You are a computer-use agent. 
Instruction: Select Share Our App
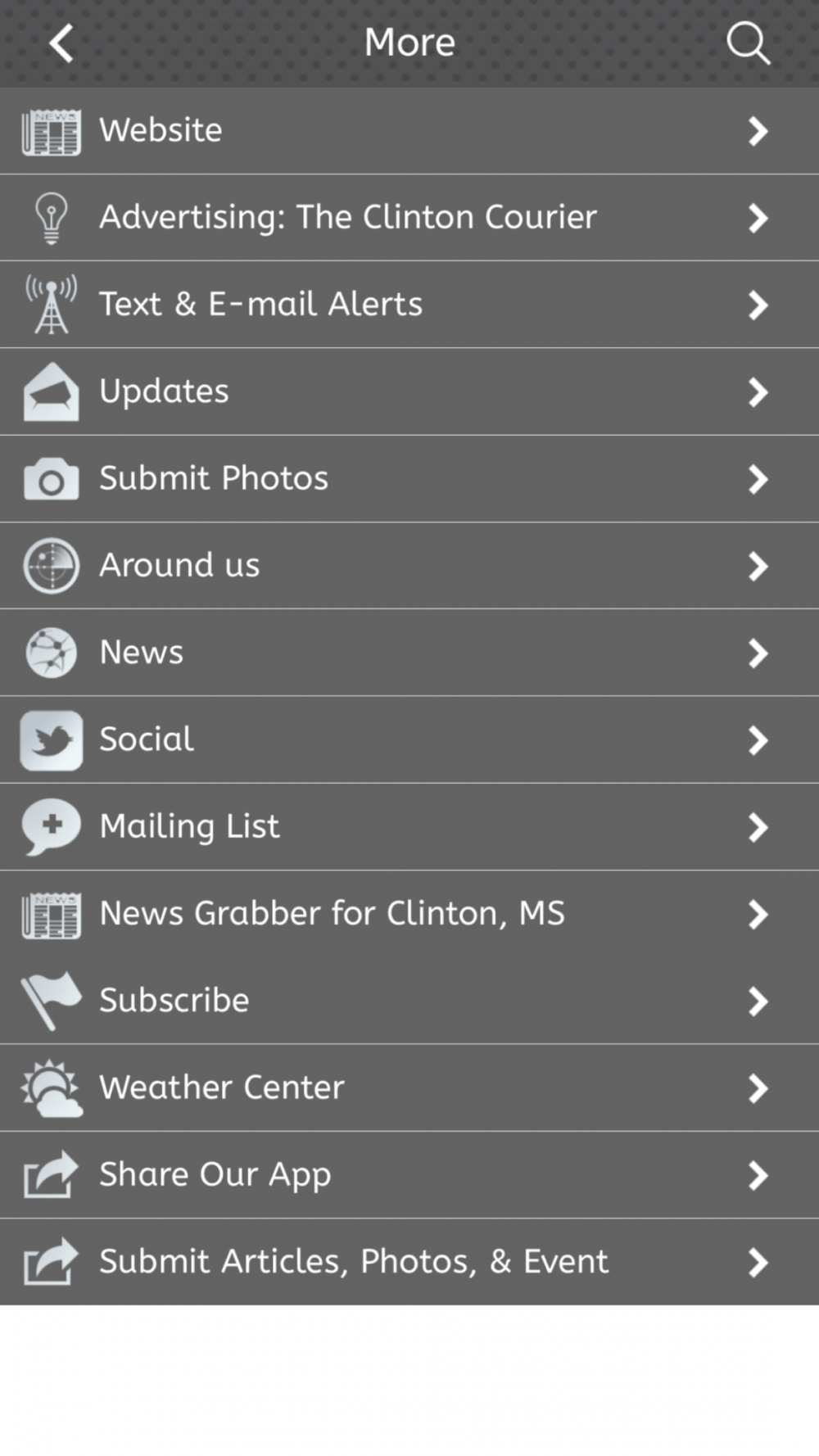409,1175
